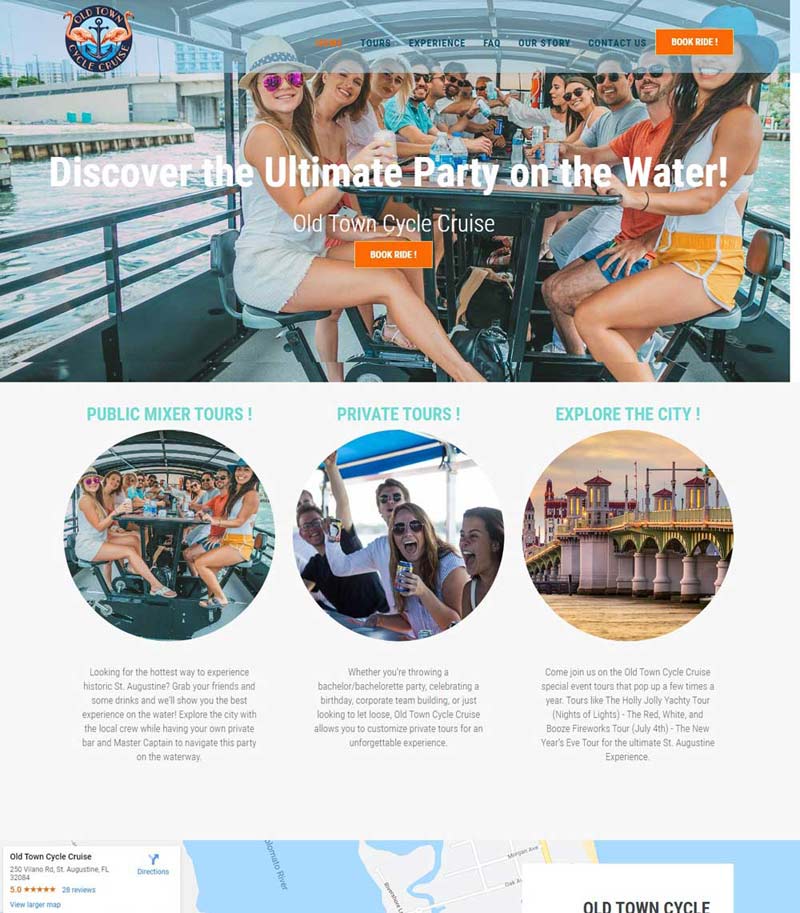The image size is (800, 913).
Task: Go to the Contact Us page
Action: 617,43
